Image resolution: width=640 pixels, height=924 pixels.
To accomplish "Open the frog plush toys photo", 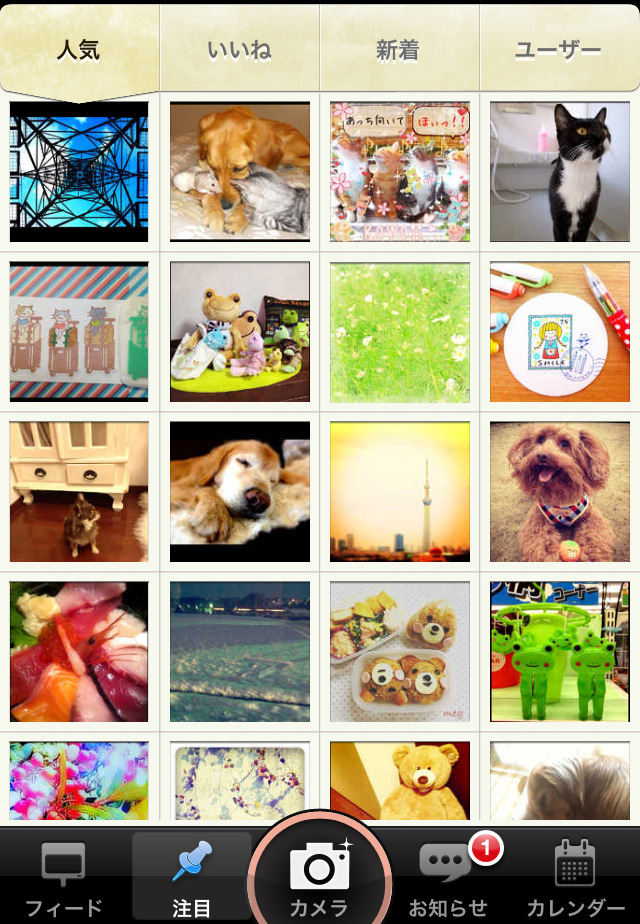I will tap(239, 332).
